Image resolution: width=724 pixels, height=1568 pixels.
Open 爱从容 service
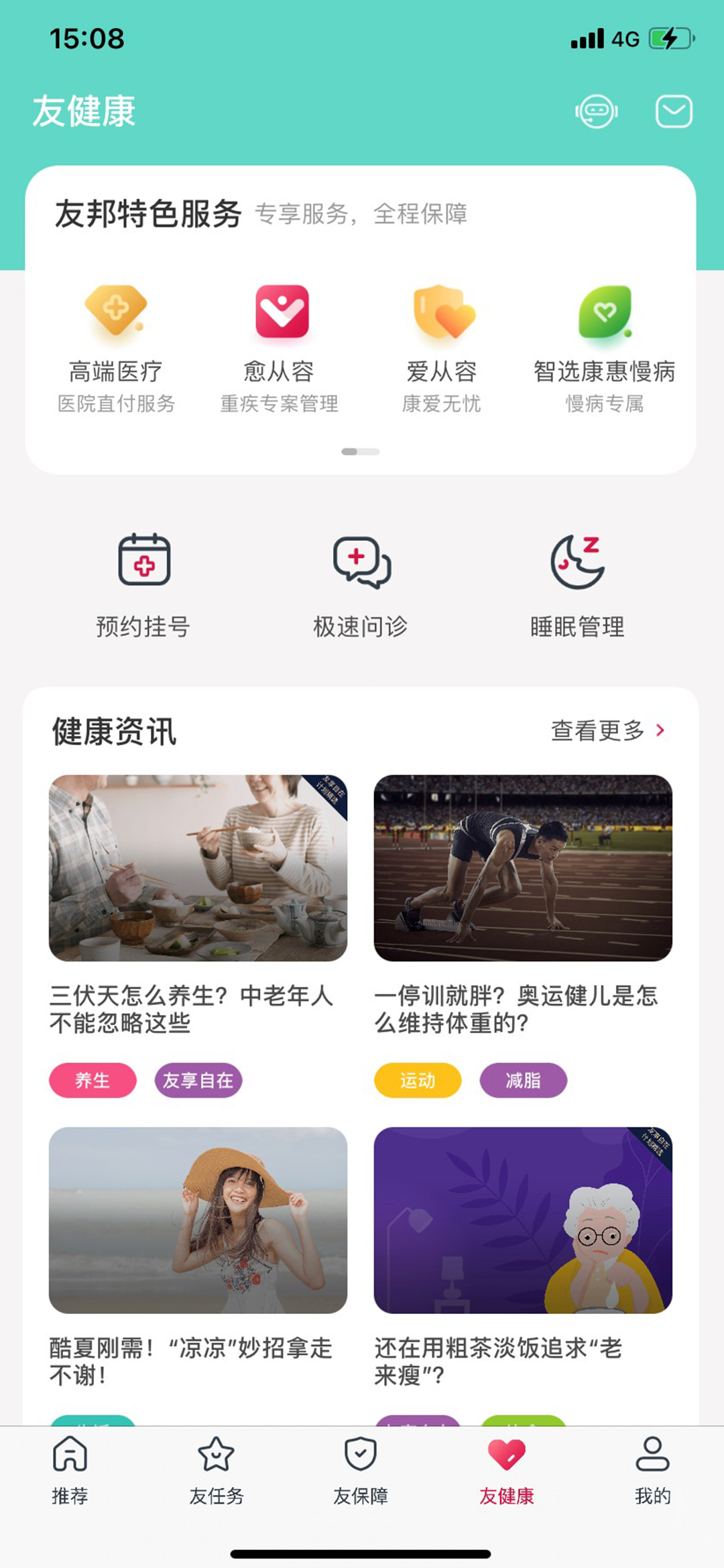coord(442,348)
